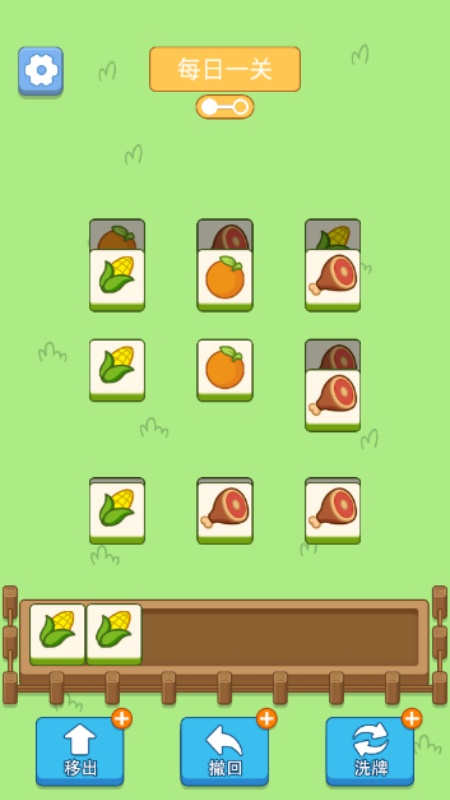
Task: Choose the center ham tile in bottom row
Action: tap(225, 512)
